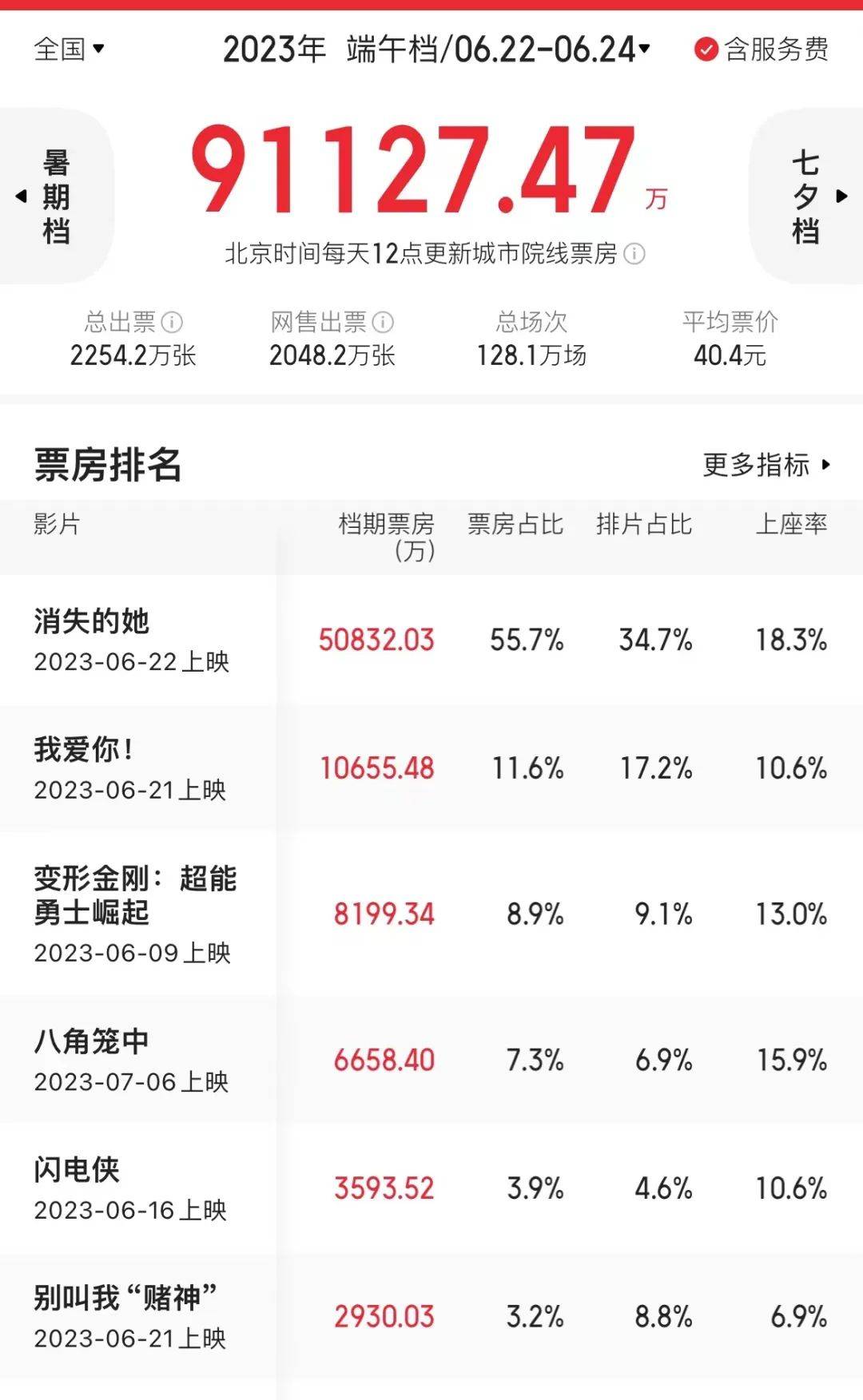Tap info icon beside box office update note
Image resolution: width=863 pixels, height=1400 pixels.
[x=634, y=254]
